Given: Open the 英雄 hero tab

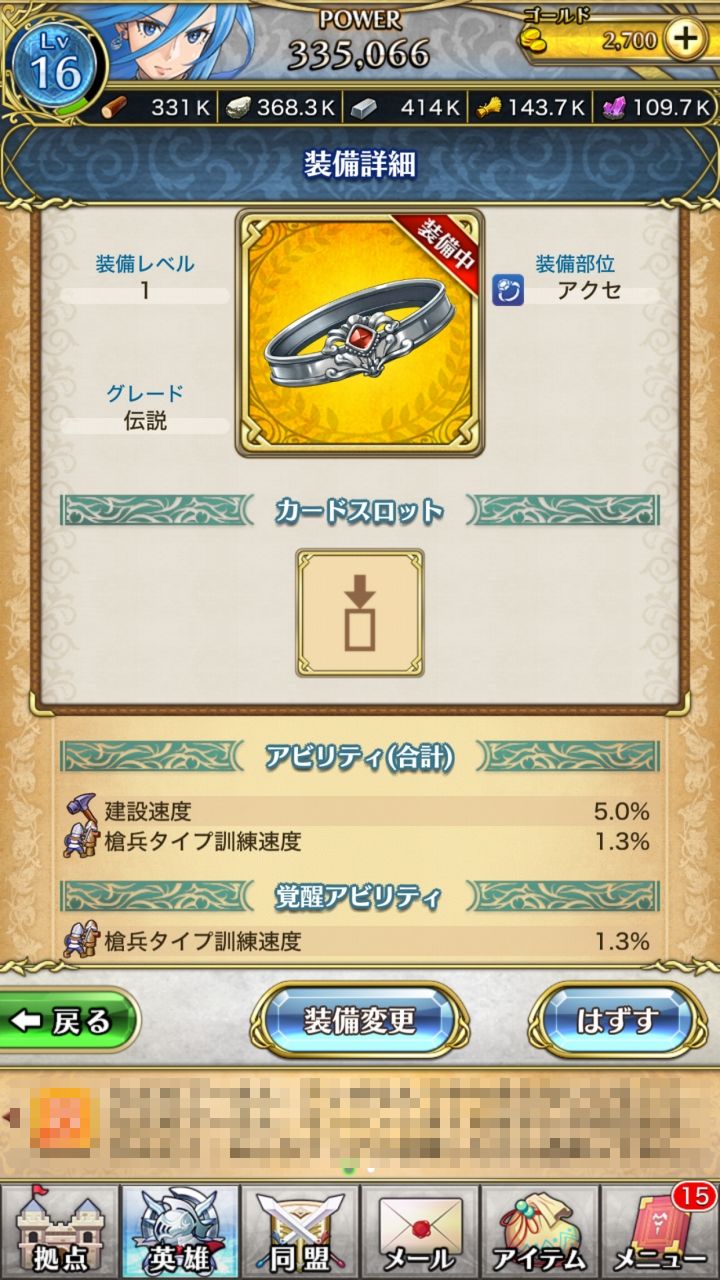Looking at the screenshot, I should pyautogui.click(x=180, y=1232).
